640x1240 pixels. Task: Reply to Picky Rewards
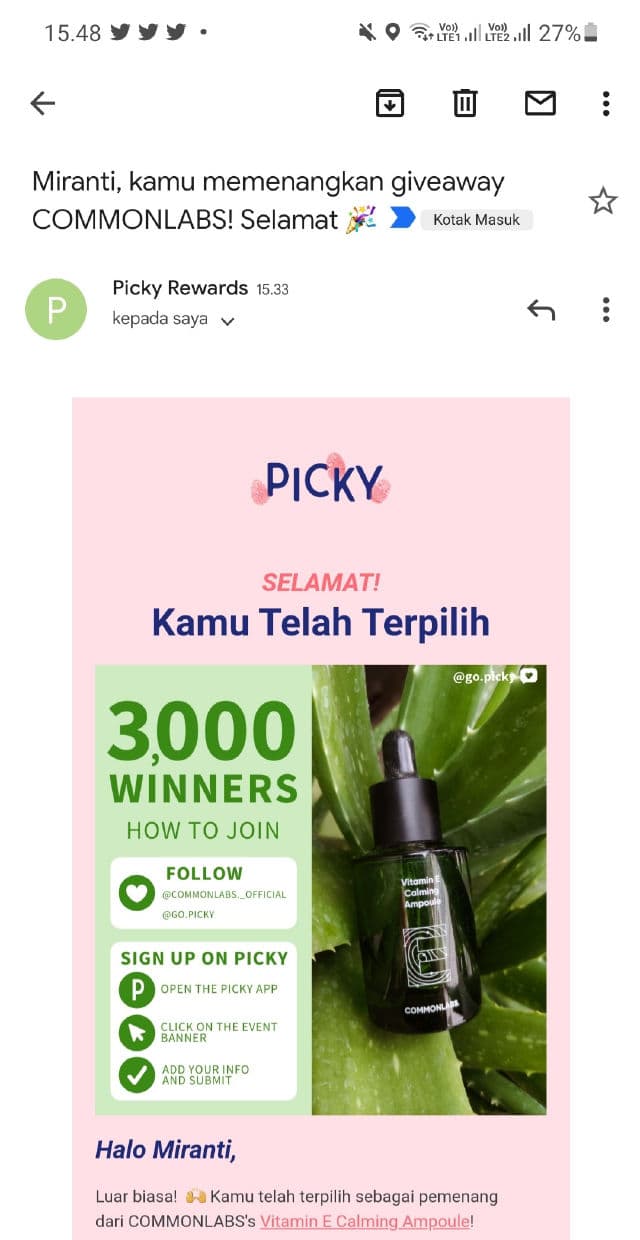click(x=541, y=310)
